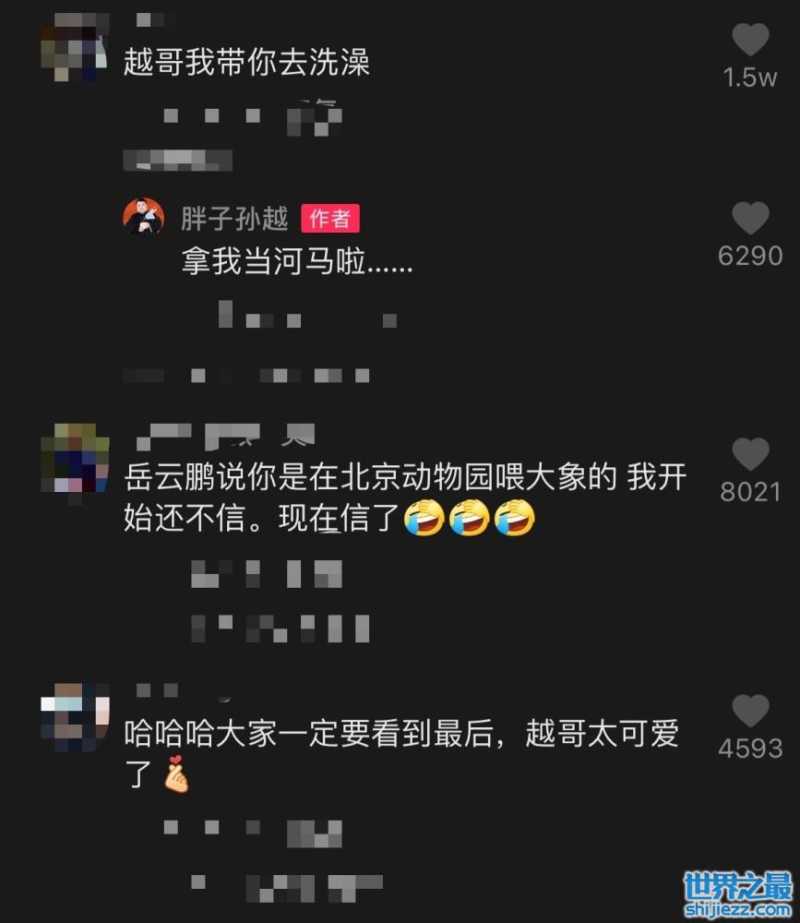The width and height of the screenshot is (800, 923).
Task: Like the comment mentioning 岳云鹏 and 北京动物园
Action: click(750, 455)
